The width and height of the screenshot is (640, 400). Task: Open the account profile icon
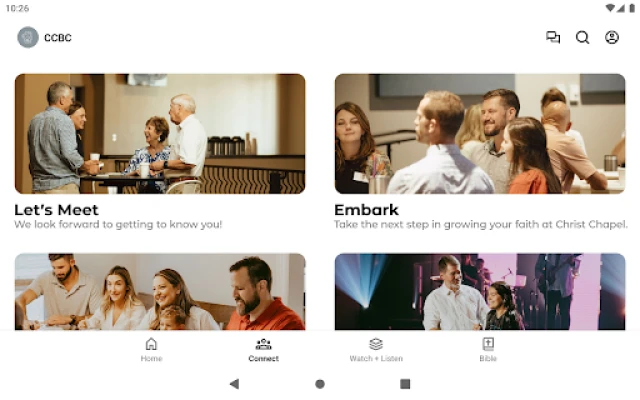[612, 38]
